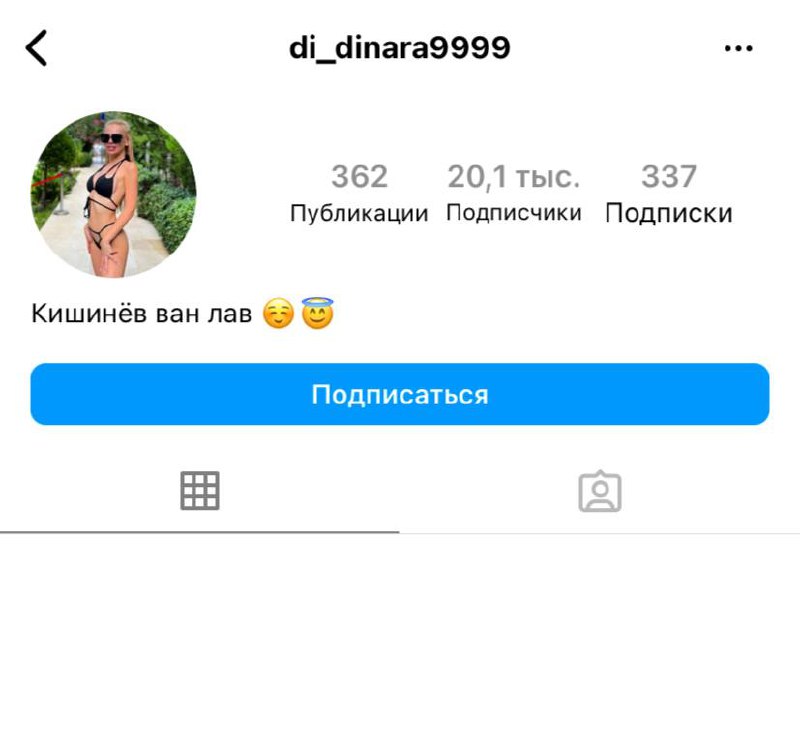This screenshot has height=748, width=800.
Task: Switch to the posts grid tab
Action: click(200, 491)
